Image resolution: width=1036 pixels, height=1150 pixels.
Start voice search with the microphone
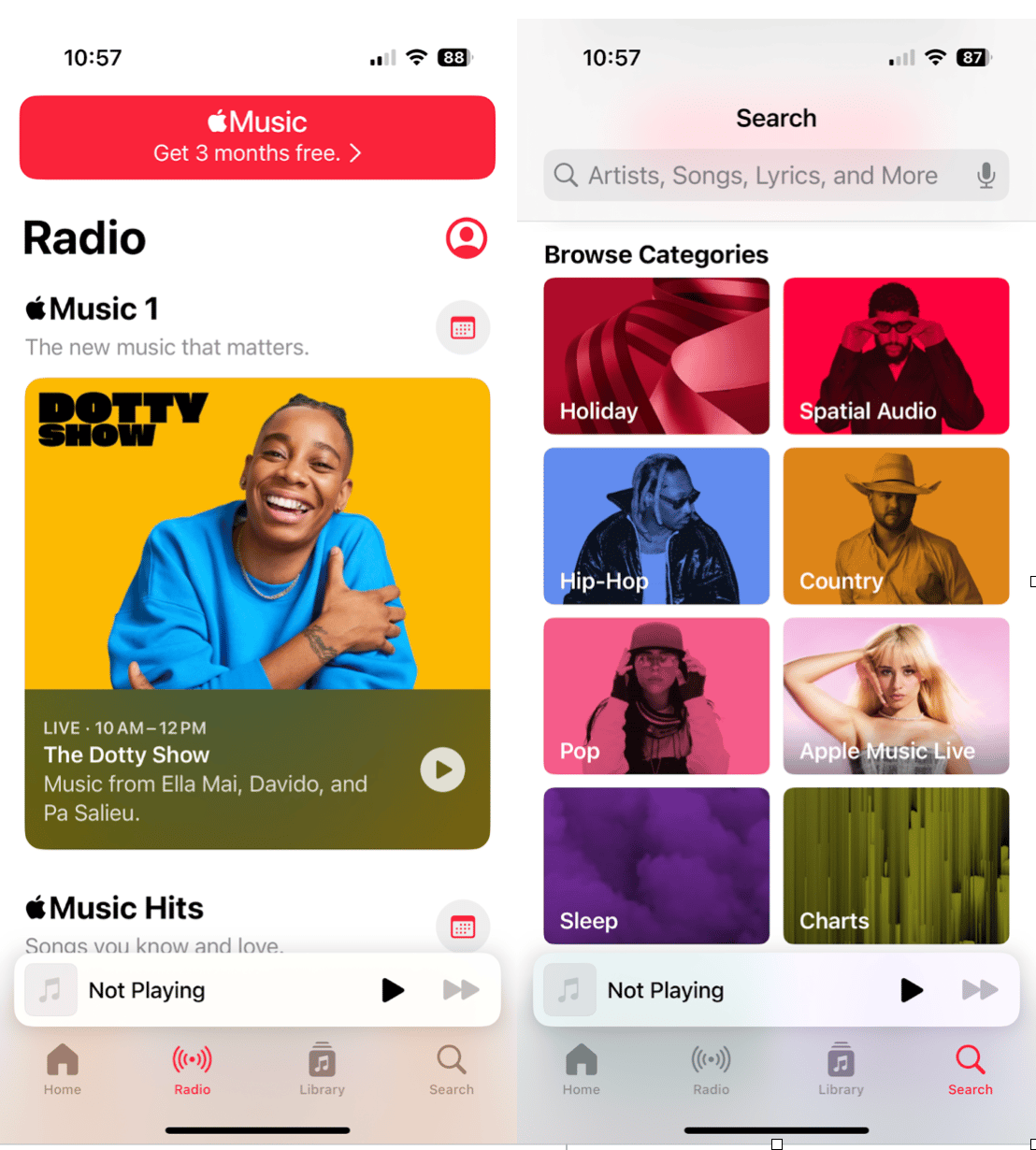(x=986, y=176)
